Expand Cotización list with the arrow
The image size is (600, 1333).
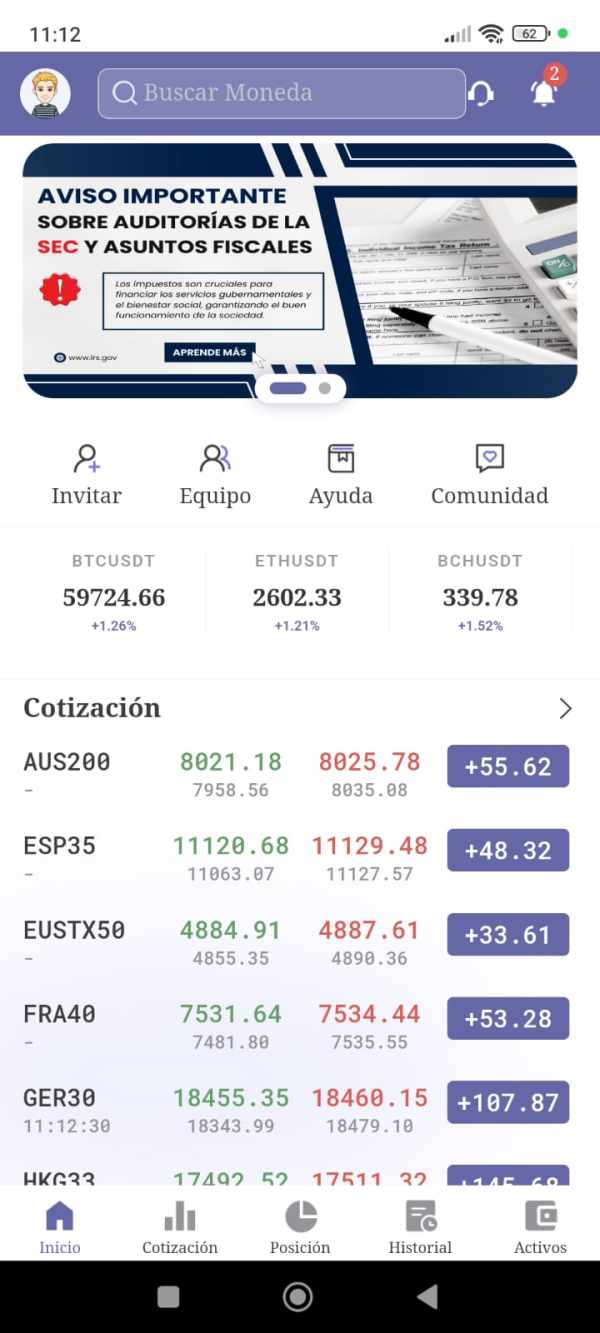pyautogui.click(x=565, y=708)
